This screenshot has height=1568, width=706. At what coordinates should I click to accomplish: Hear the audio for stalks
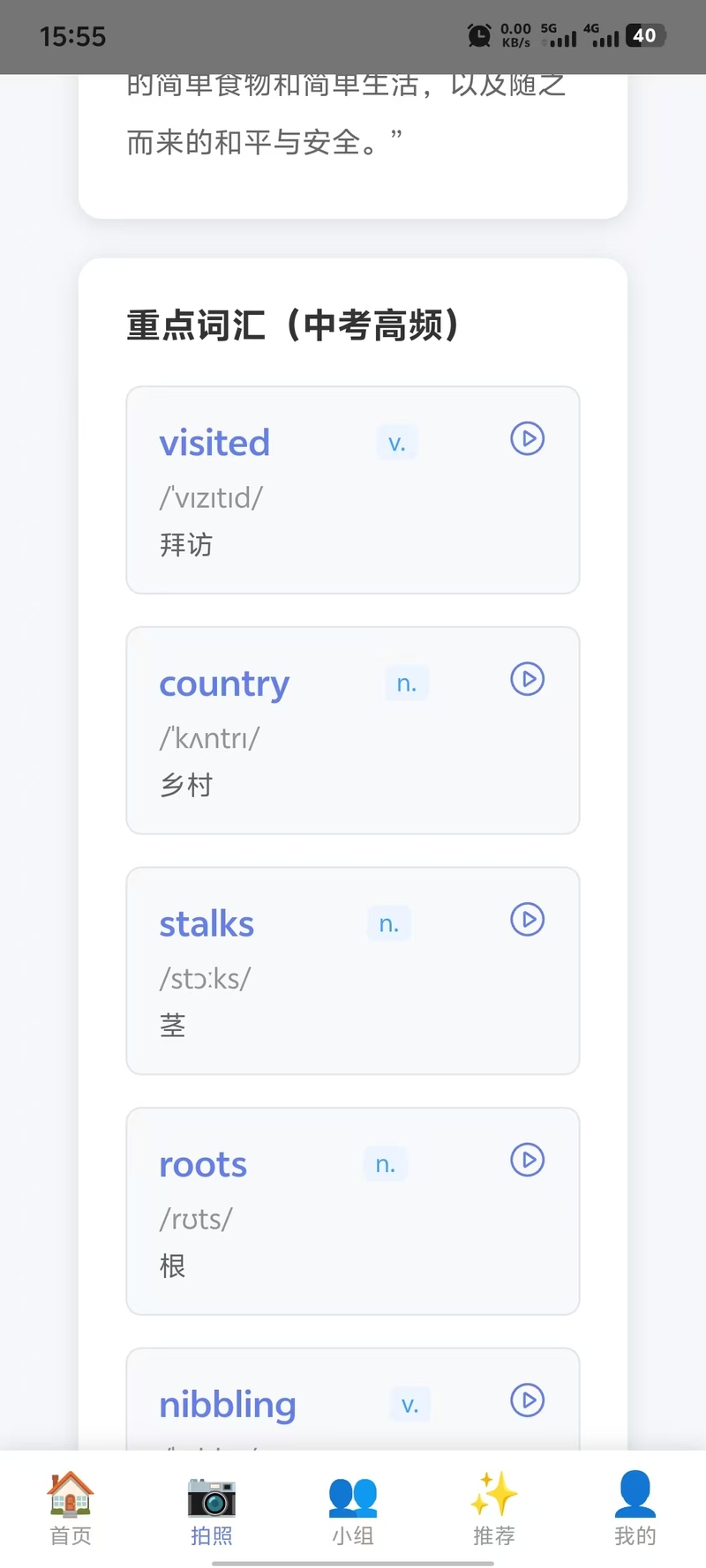pos(528,919)
